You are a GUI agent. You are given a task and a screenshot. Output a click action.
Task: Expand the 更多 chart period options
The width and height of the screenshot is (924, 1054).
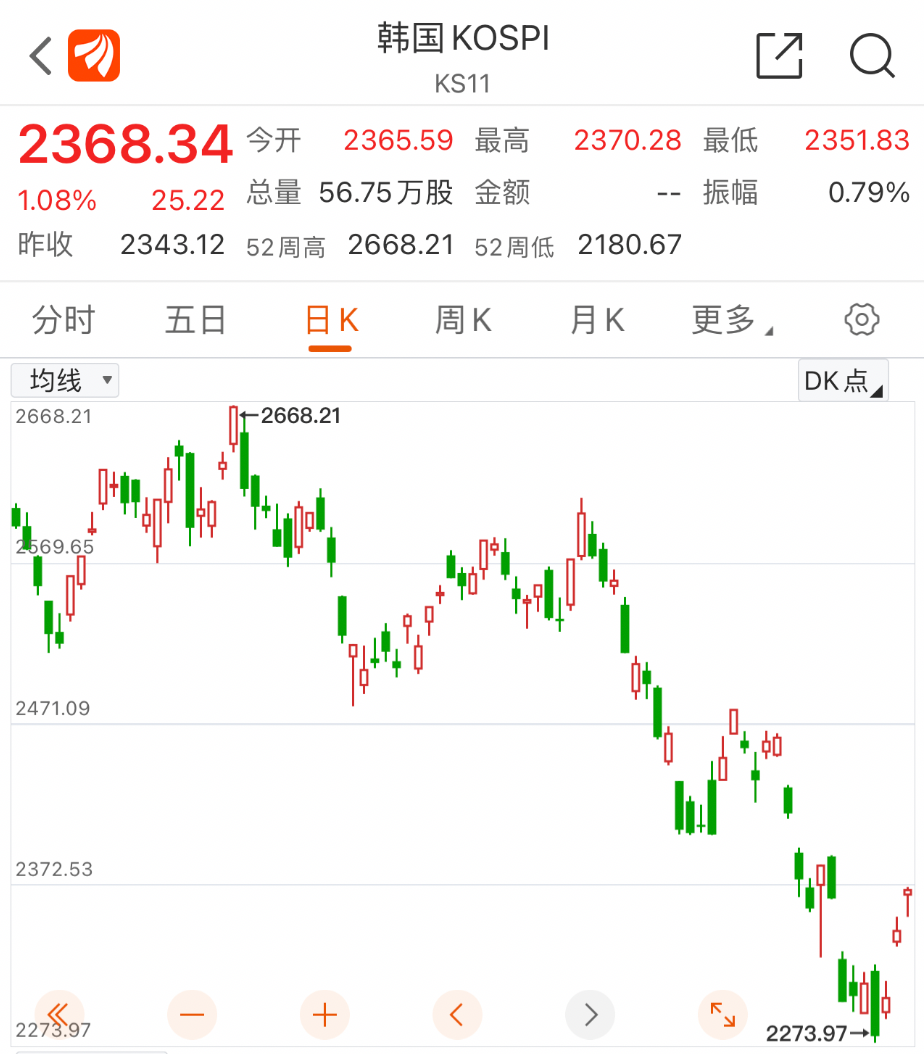[732, 320]
